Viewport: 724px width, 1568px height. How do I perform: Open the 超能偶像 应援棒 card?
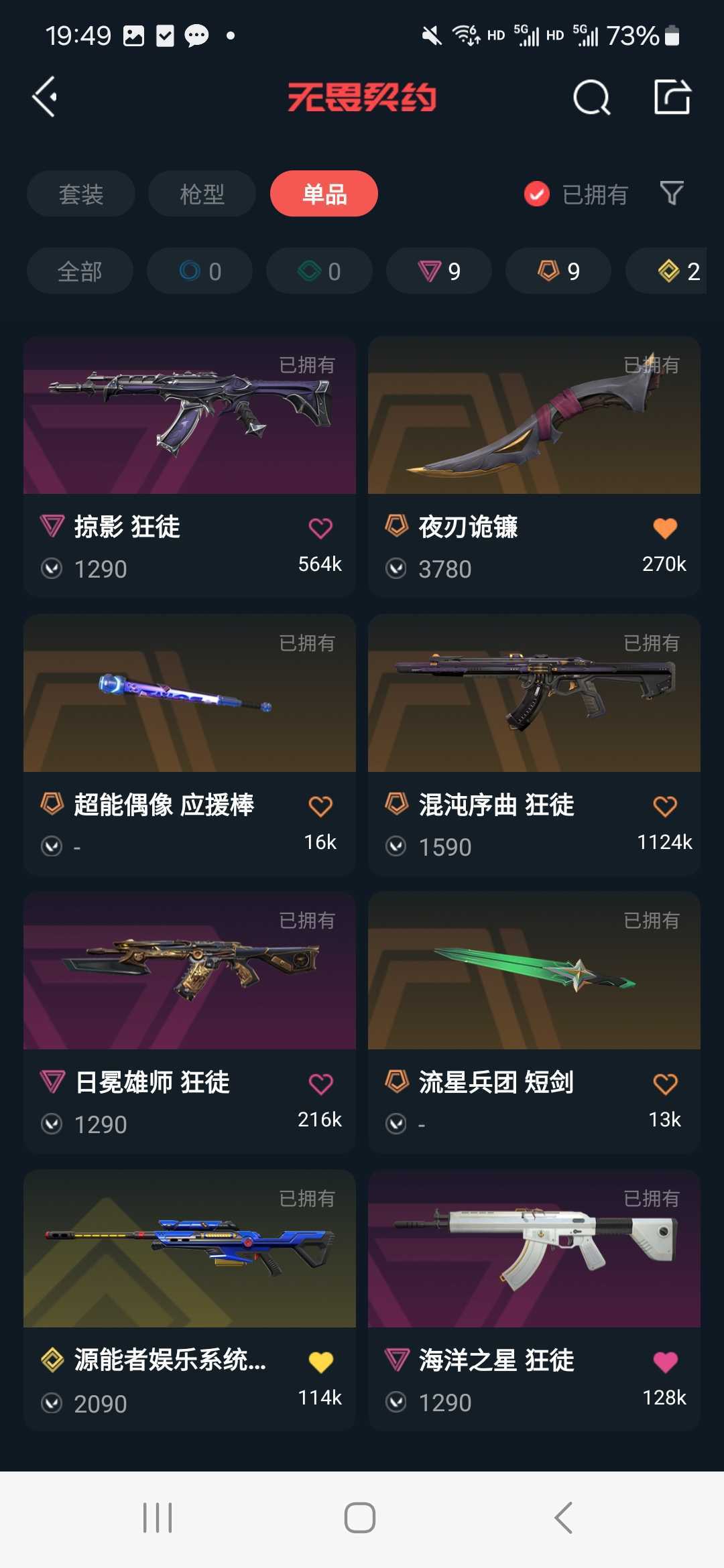pos(190,744)
